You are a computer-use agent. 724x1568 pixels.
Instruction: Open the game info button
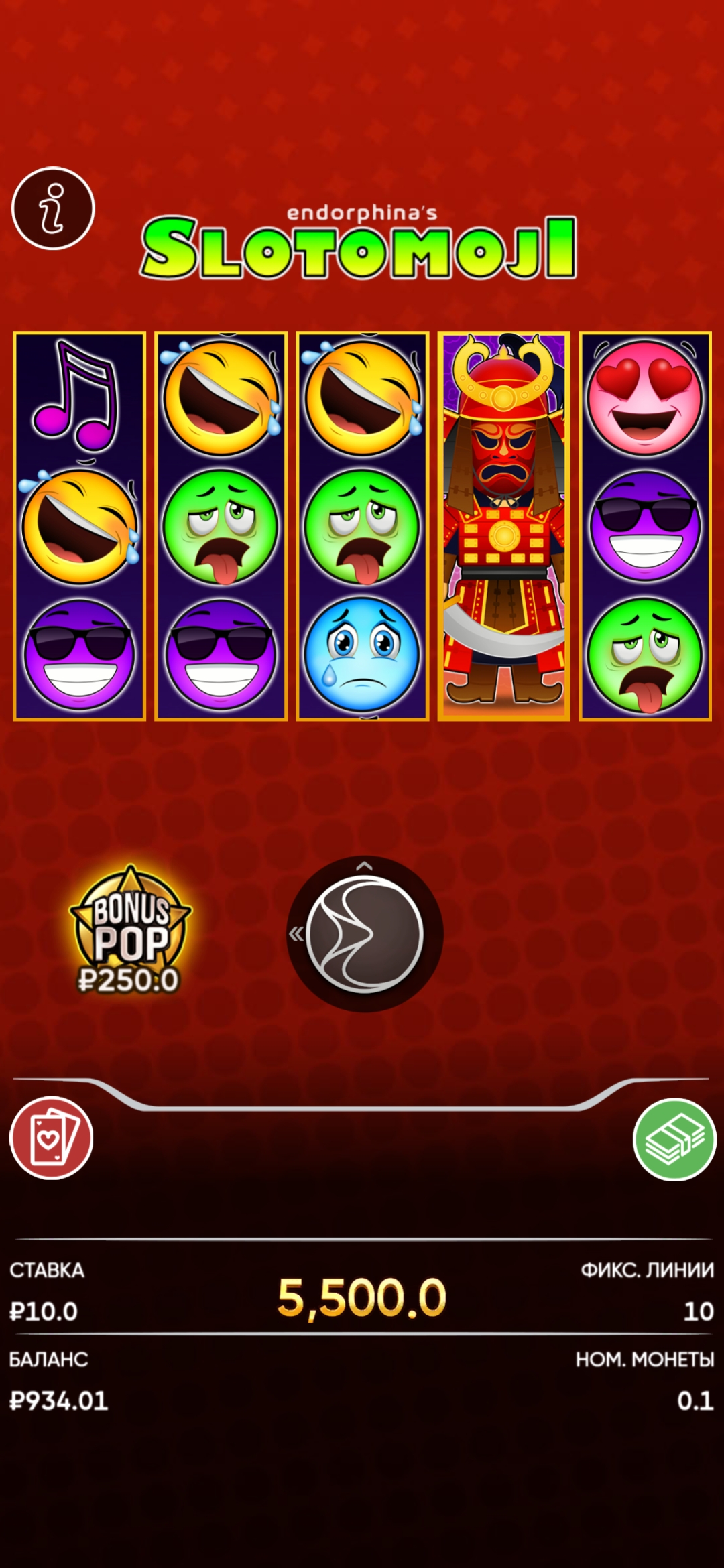click(x=54, y=208)
